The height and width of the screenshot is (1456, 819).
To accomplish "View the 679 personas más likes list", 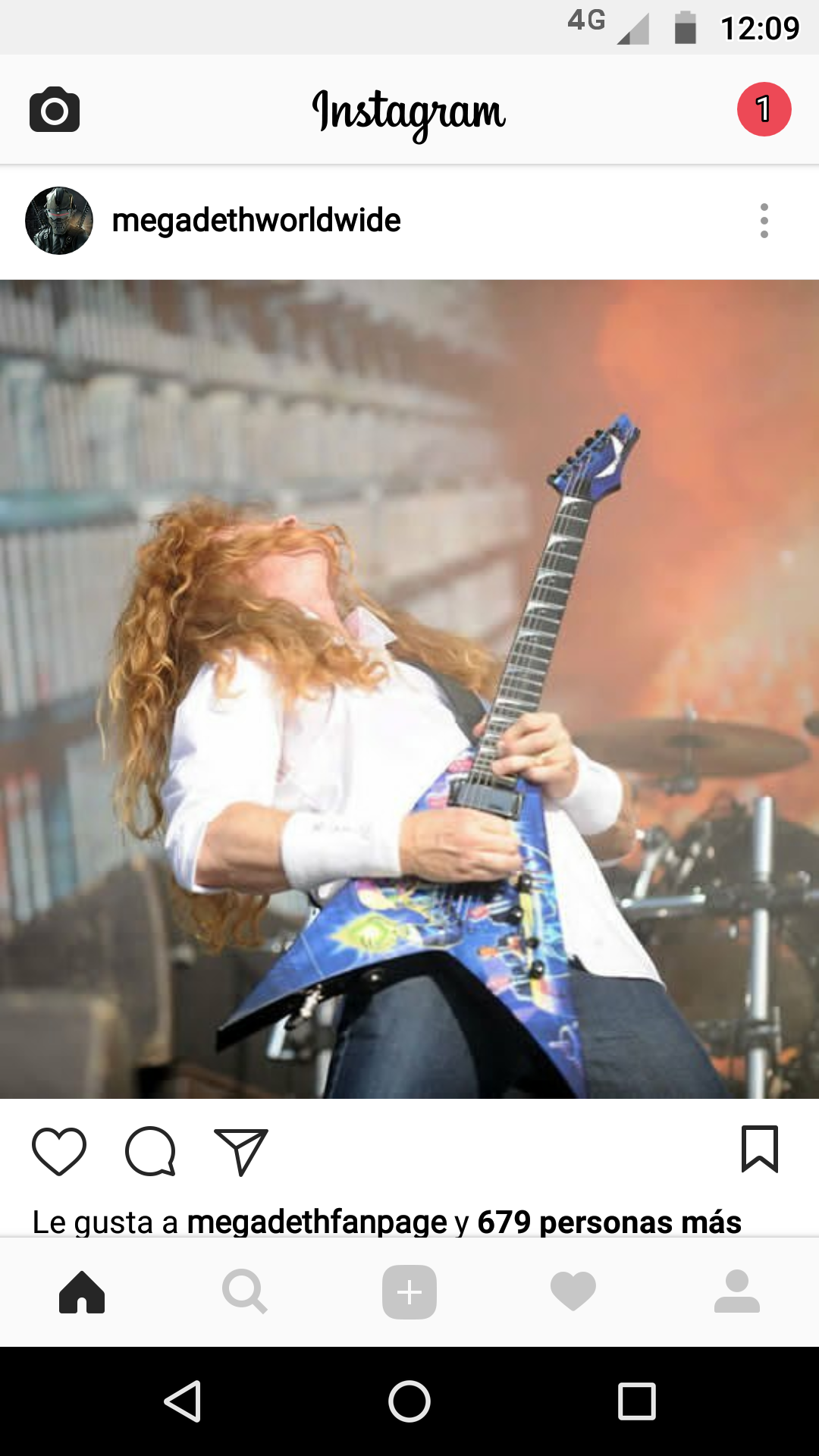I will pyautogui.click(x=609, y=1222).
